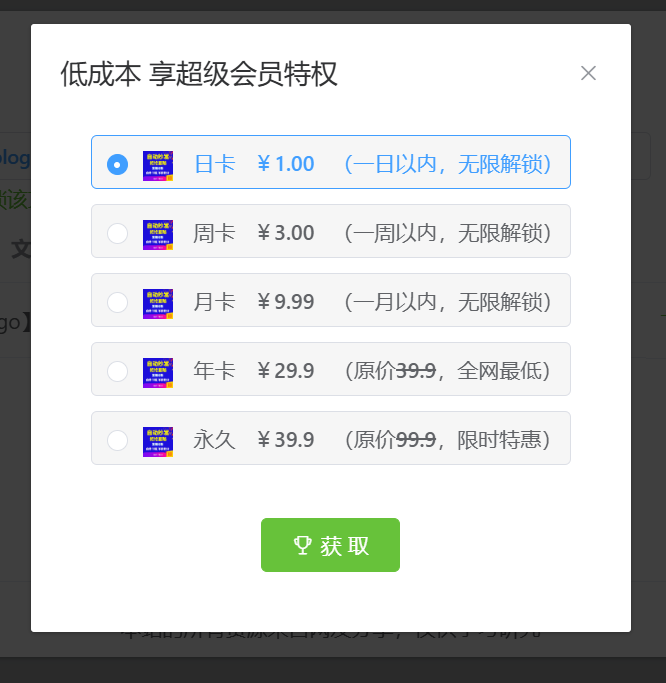Viewport: 666px width, 683px height.
Task: Close the 超级会员特权 dialog
Action: 588,73
